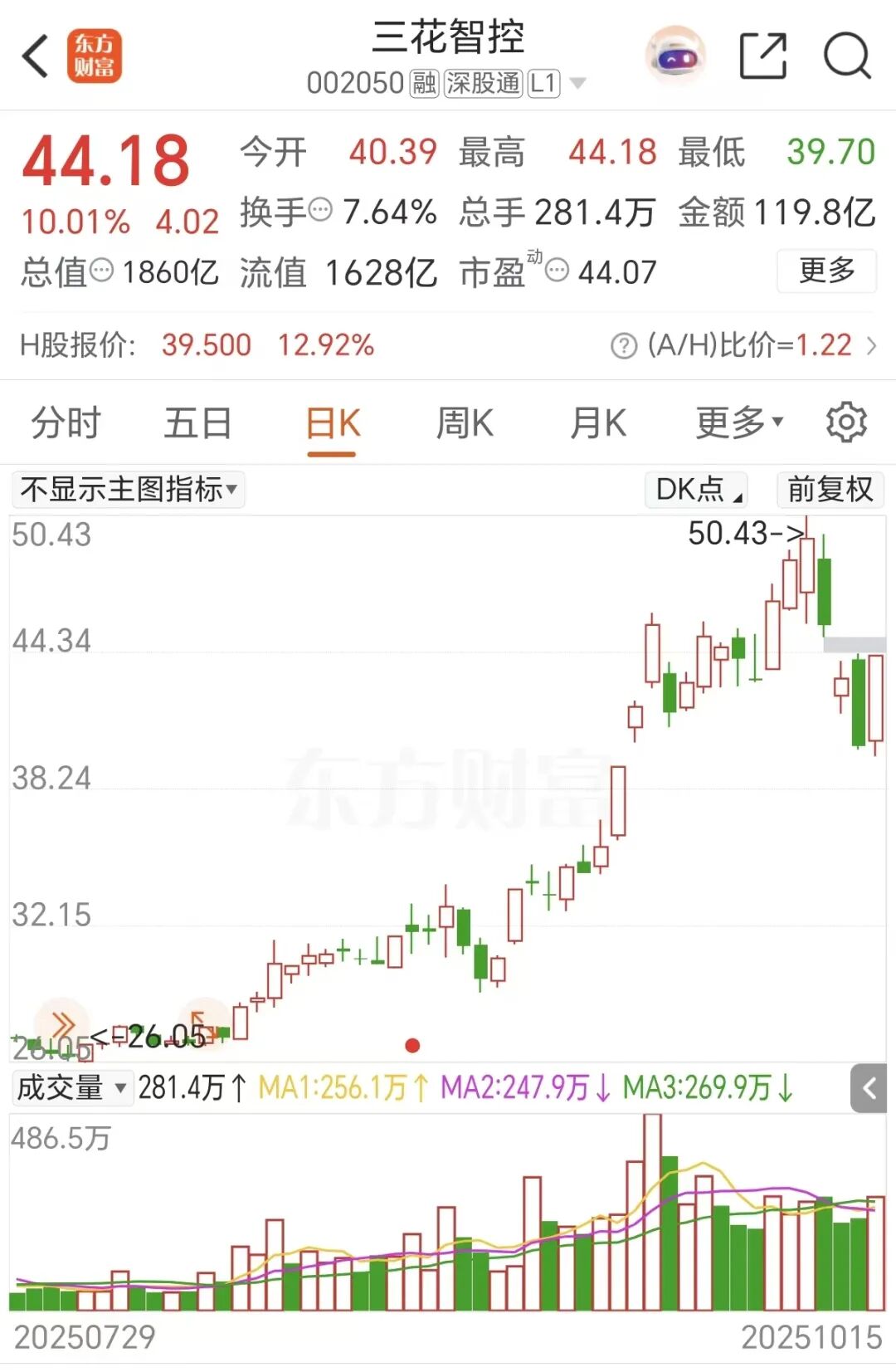Switch to the 月K chart tab
This screenshot has height=1372, width=896.
click(597, 423)
